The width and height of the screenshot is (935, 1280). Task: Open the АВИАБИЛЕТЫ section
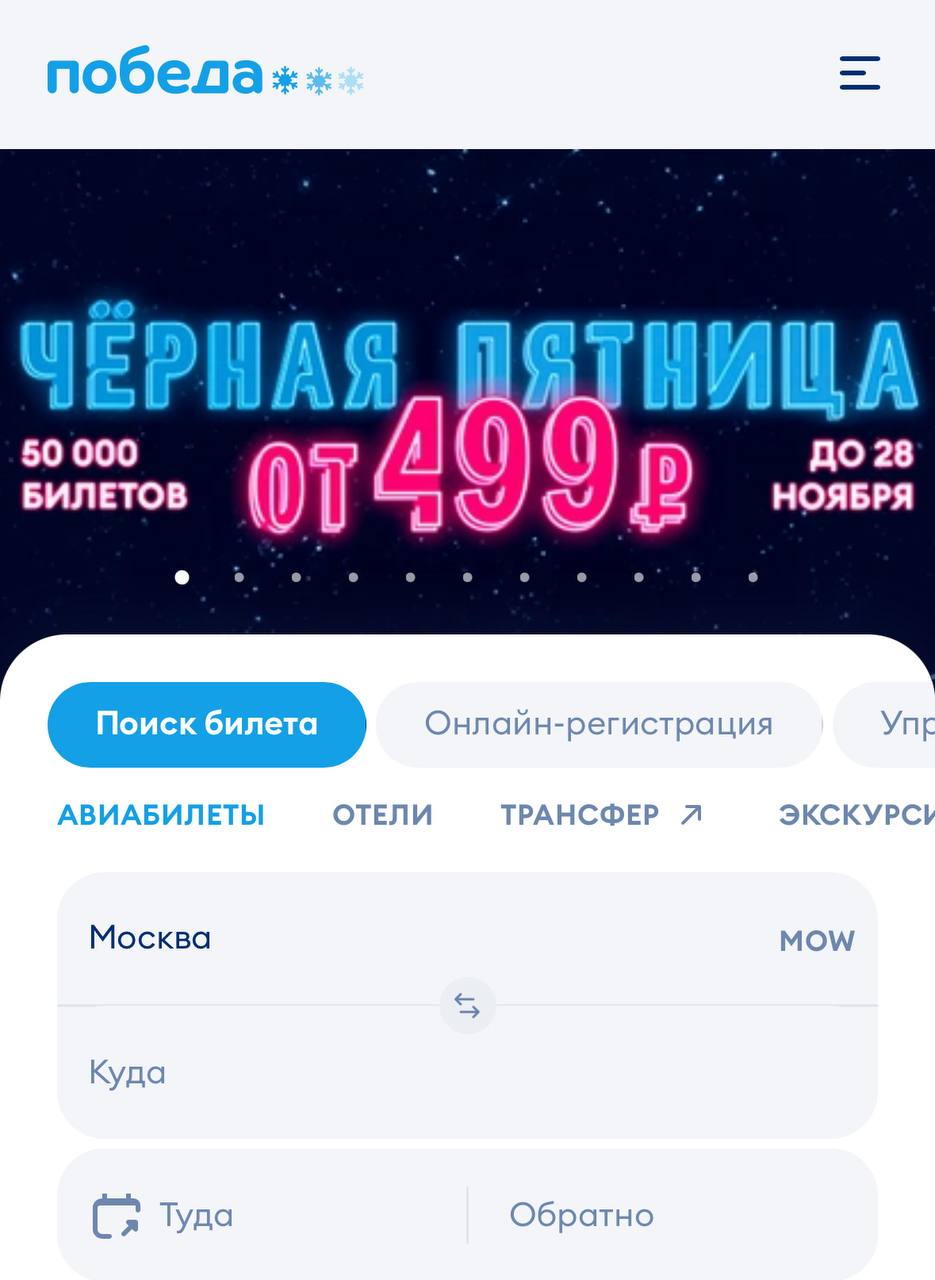click(x=160, y=814)
